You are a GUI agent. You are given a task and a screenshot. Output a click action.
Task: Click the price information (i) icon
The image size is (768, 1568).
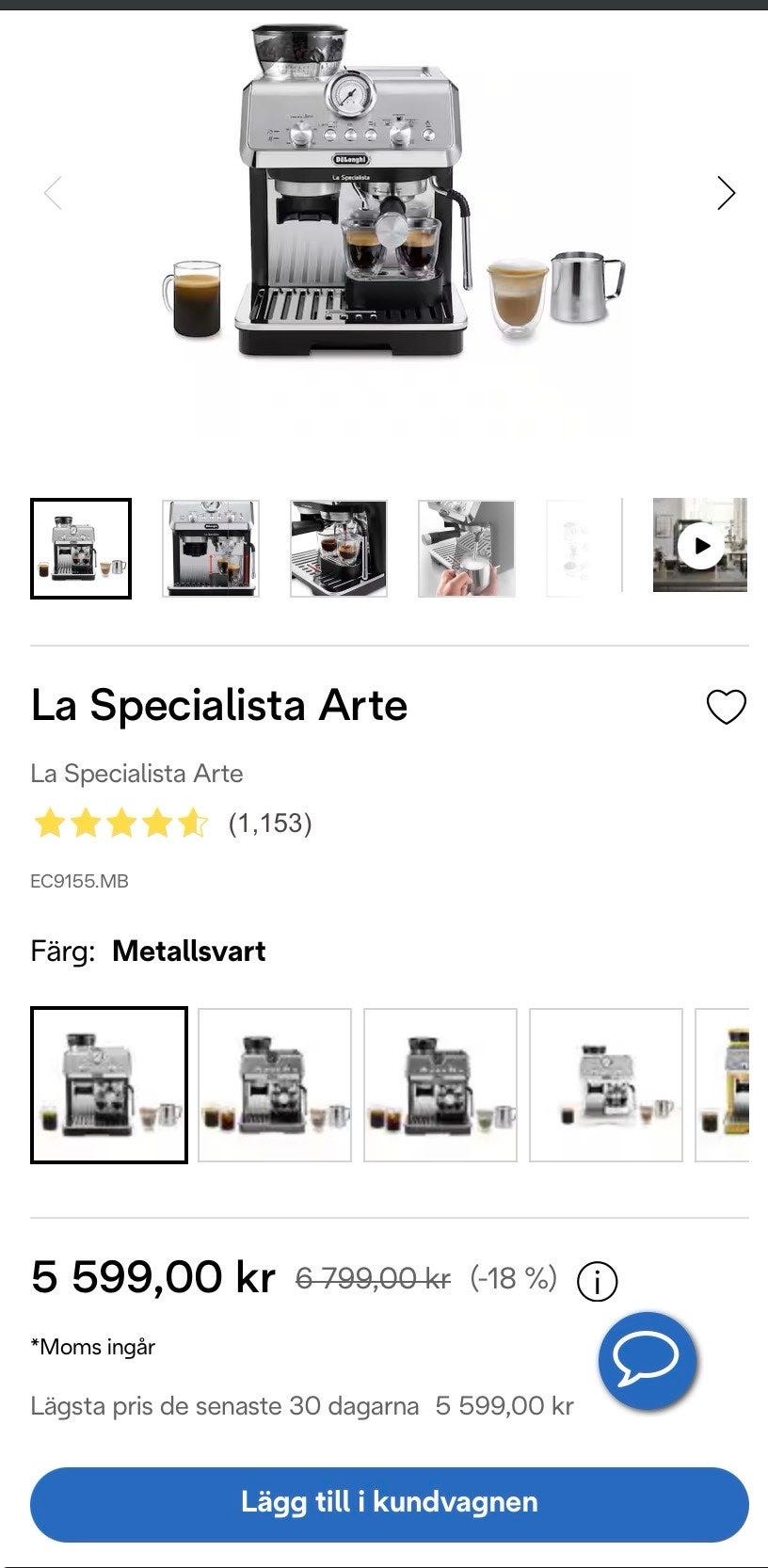tap(600, 1279)
